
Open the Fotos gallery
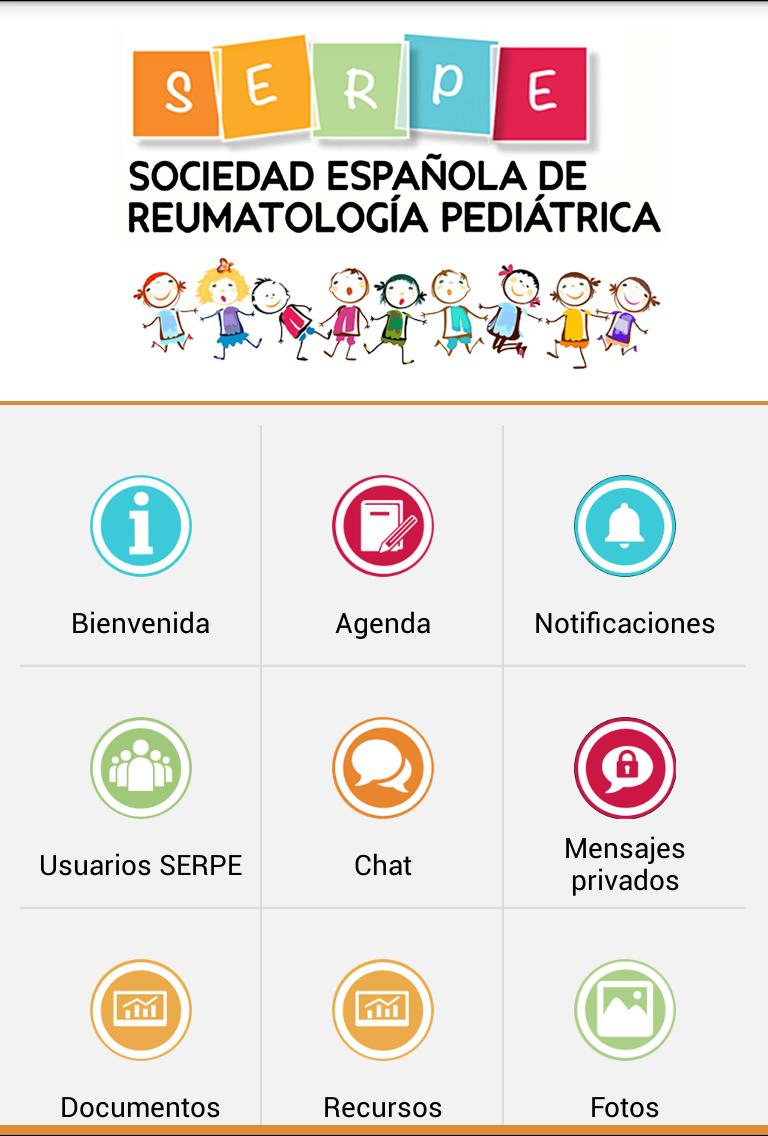pos(625,1010)
